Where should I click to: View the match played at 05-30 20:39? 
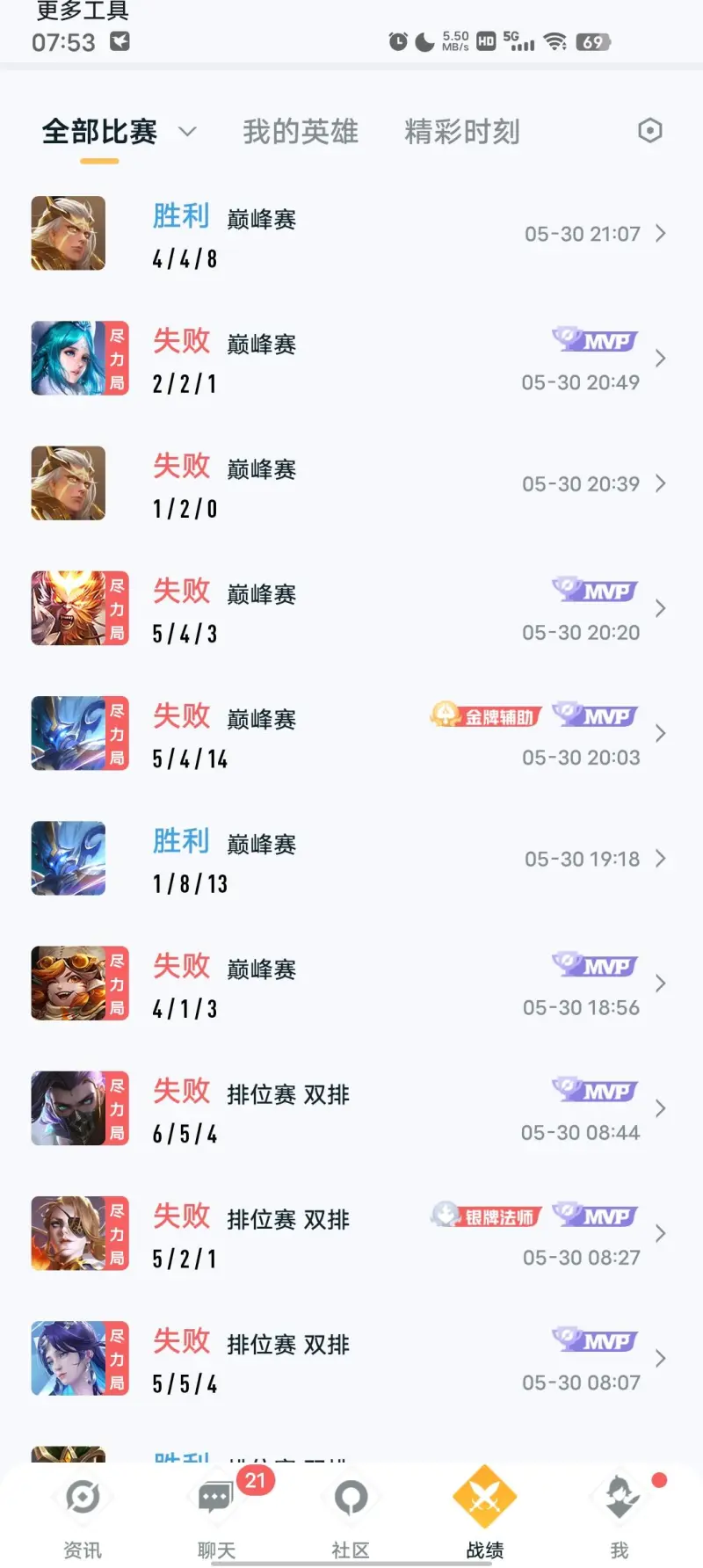351,483
